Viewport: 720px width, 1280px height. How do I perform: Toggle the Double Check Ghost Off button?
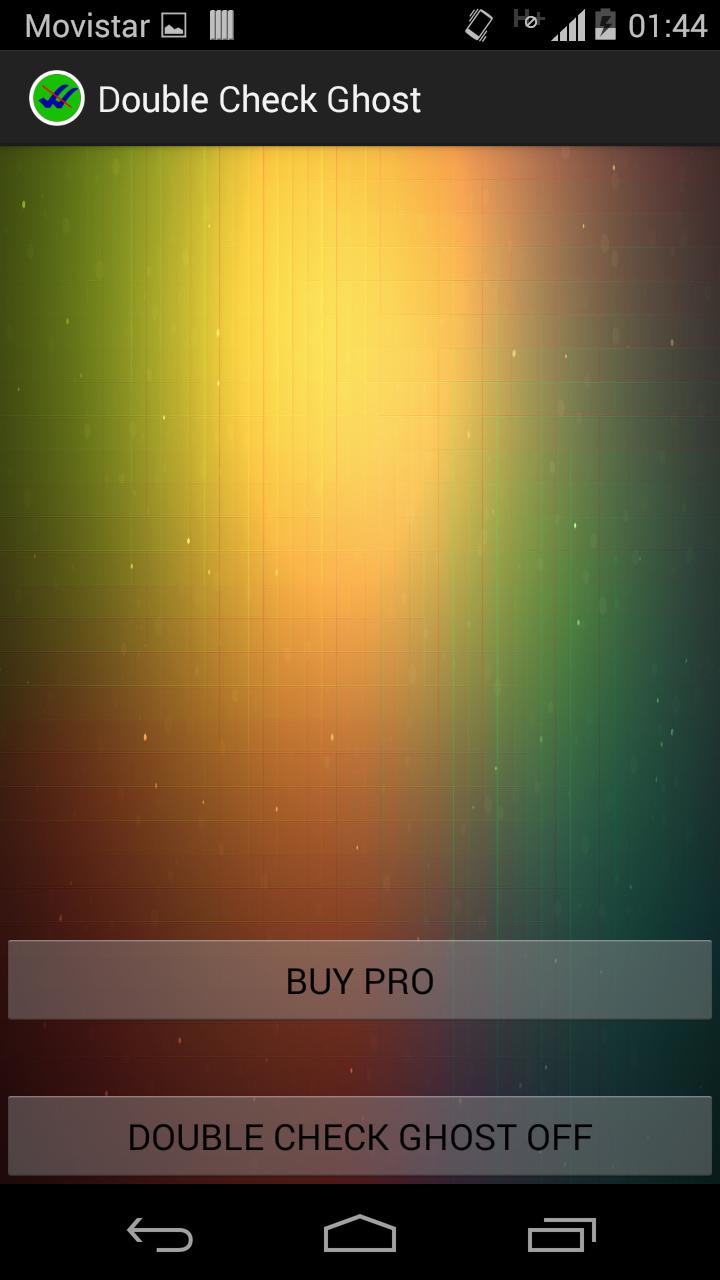pyautogui.click(x=360, y=1136)
